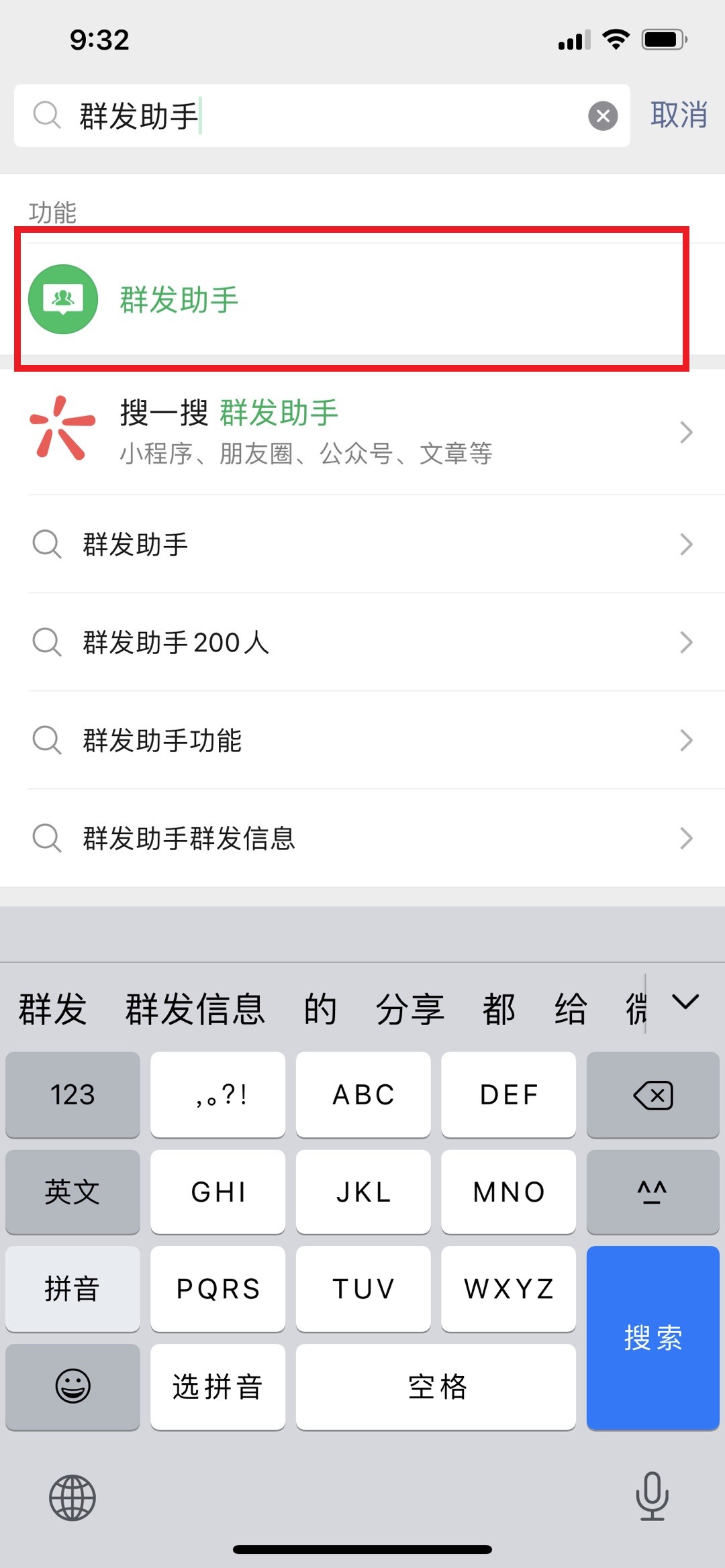The width and height of the screenshot is (725, 1568).
Task: Select the suggestion 群发助手 200人
Action: pyautogui.click(x=362, y=642)
